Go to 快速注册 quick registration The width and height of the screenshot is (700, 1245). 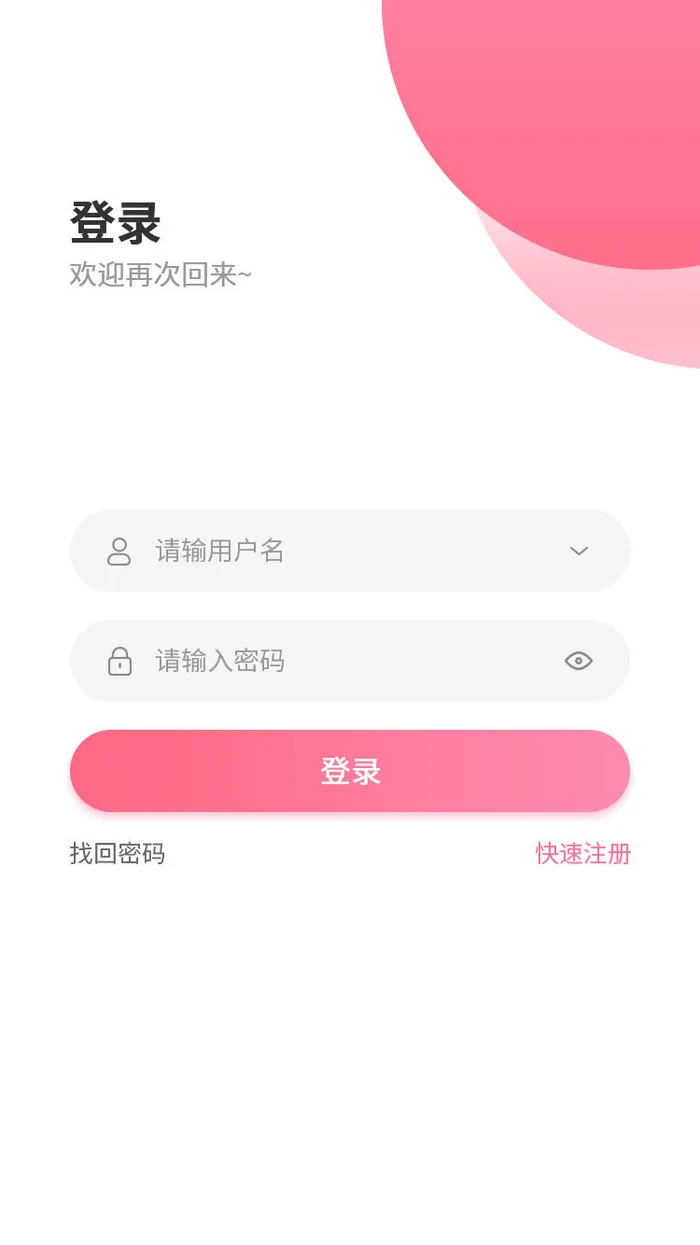point(583,854)
